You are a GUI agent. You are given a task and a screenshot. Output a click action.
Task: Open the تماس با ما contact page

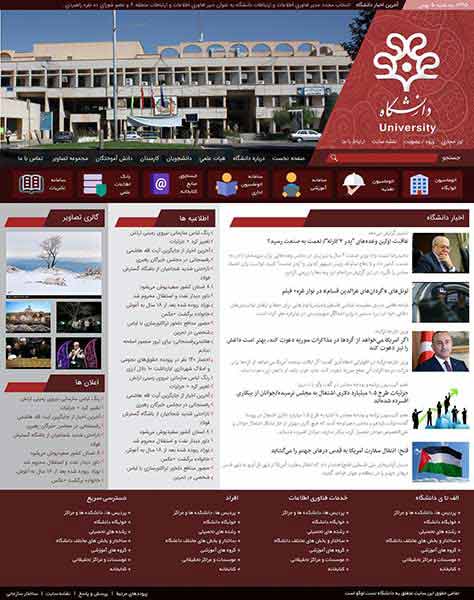[30, 158]
